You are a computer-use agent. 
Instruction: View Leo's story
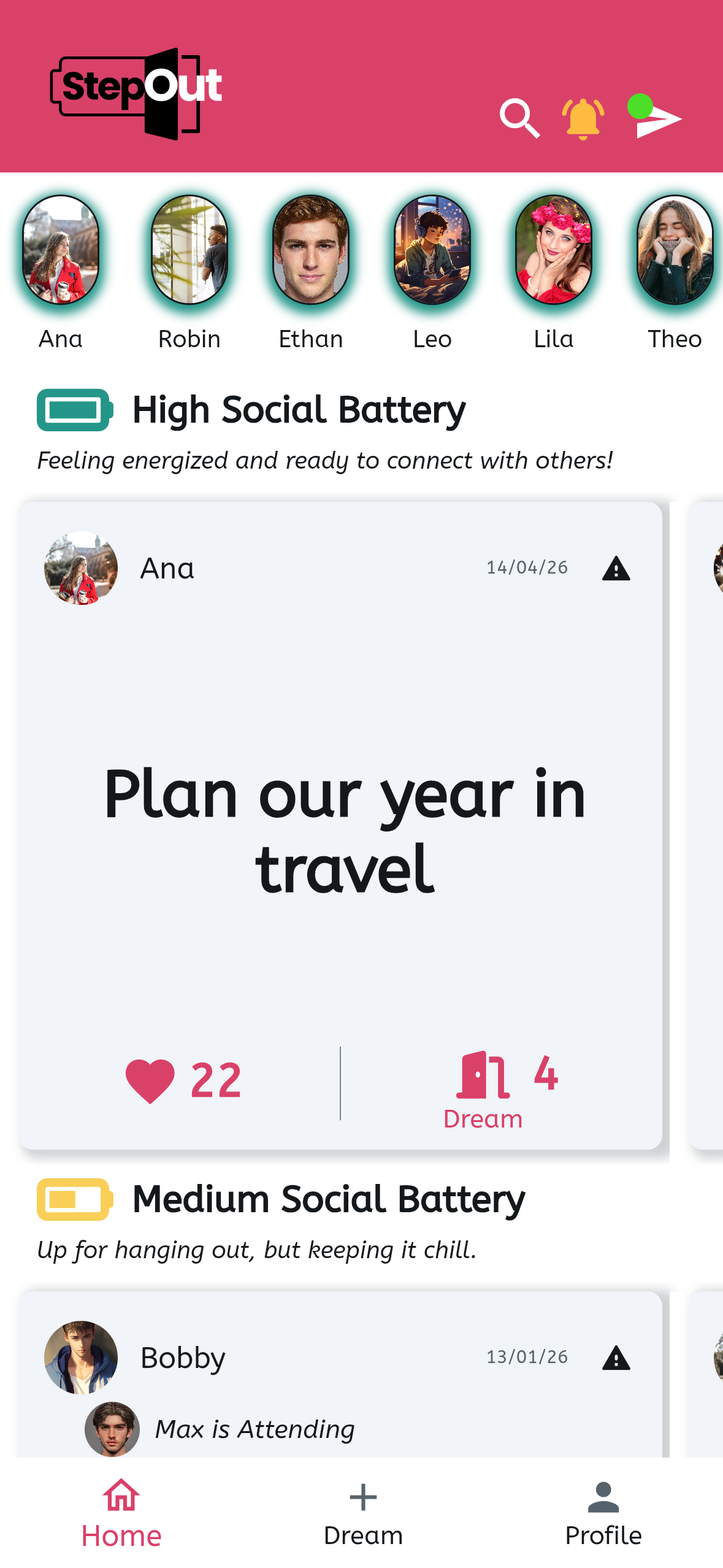(432, 250)
